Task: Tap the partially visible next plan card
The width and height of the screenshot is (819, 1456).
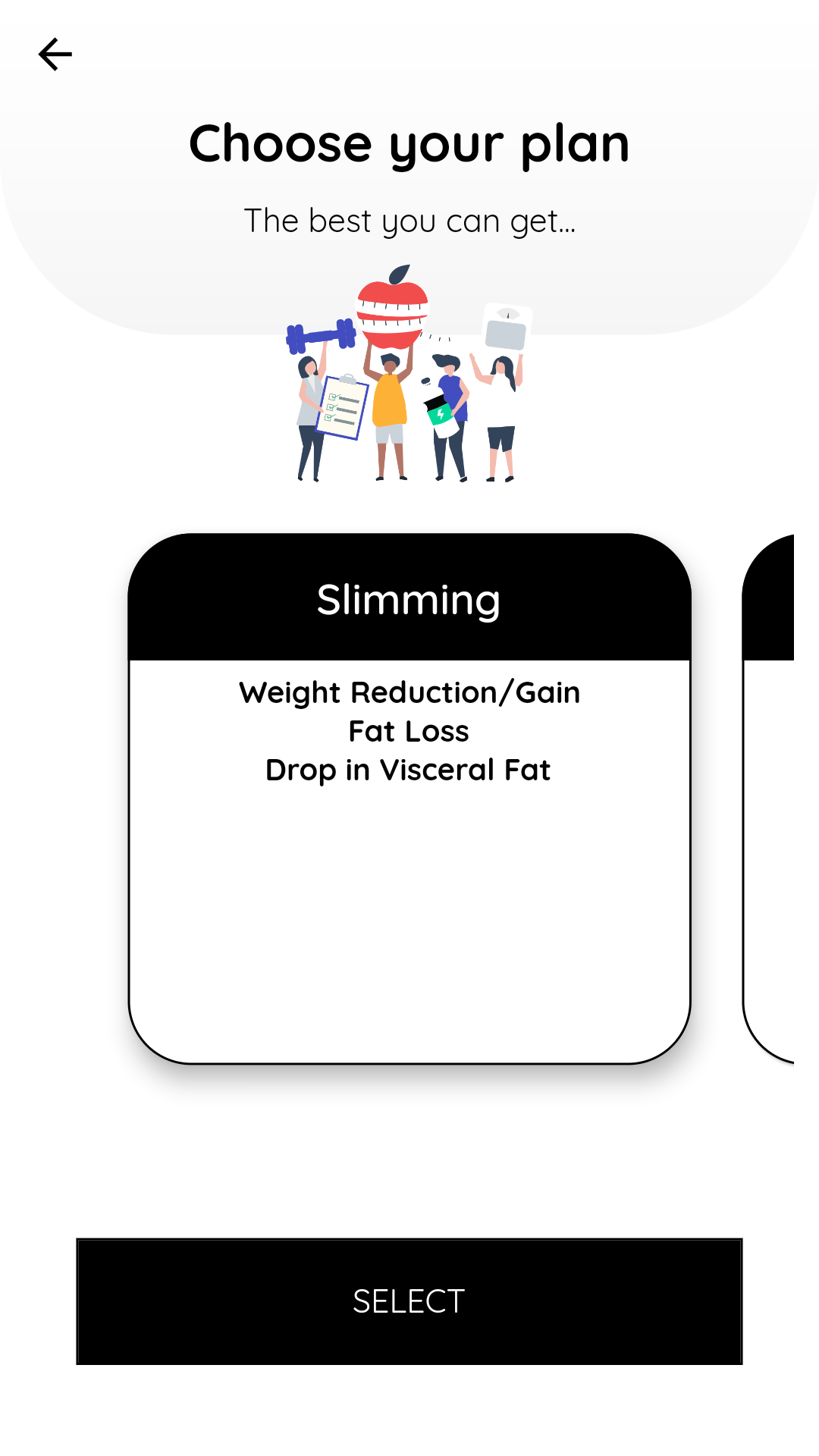Action: tap(768, 799)
